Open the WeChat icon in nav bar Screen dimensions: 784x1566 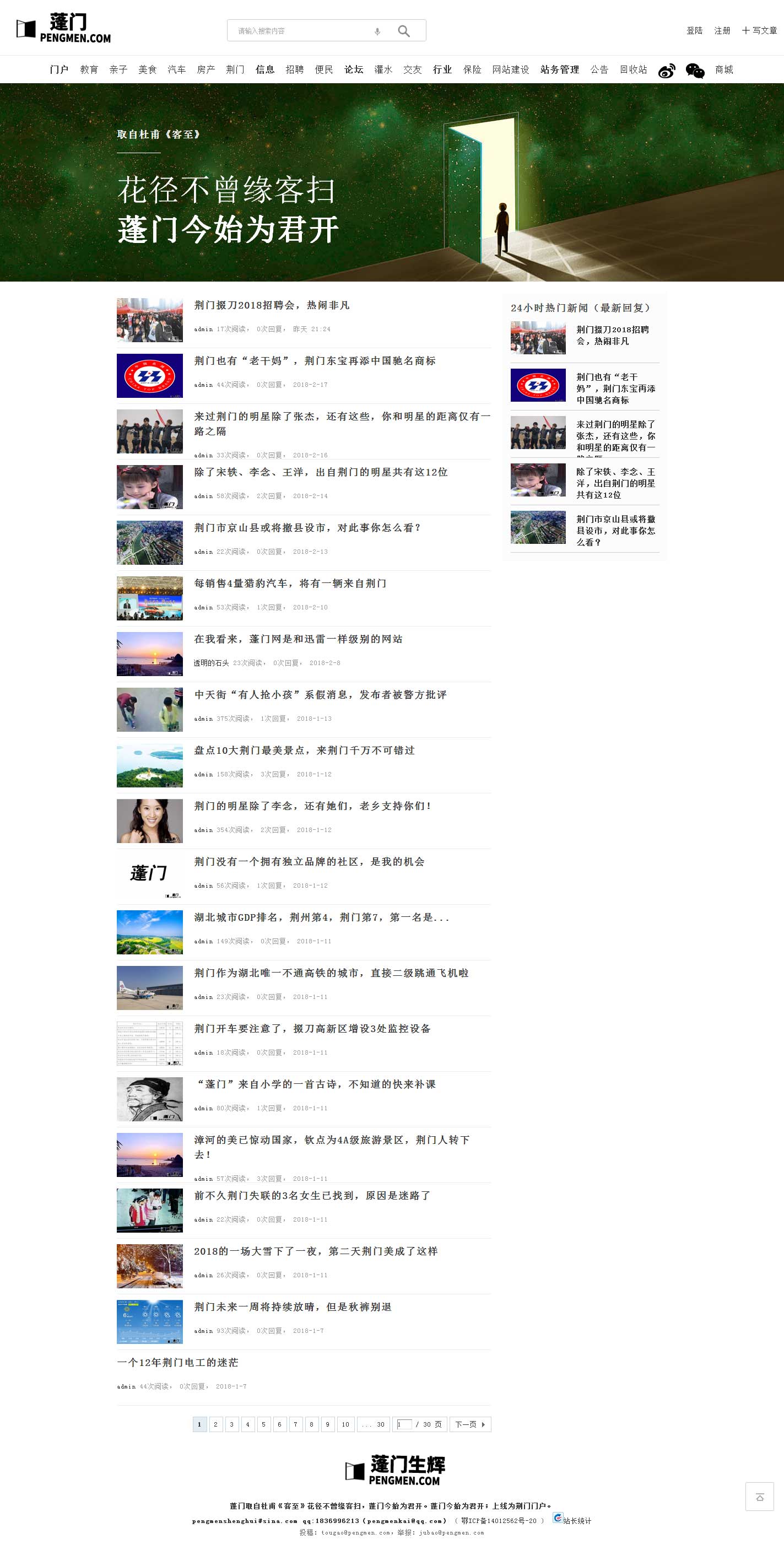(x=695, y=71)
